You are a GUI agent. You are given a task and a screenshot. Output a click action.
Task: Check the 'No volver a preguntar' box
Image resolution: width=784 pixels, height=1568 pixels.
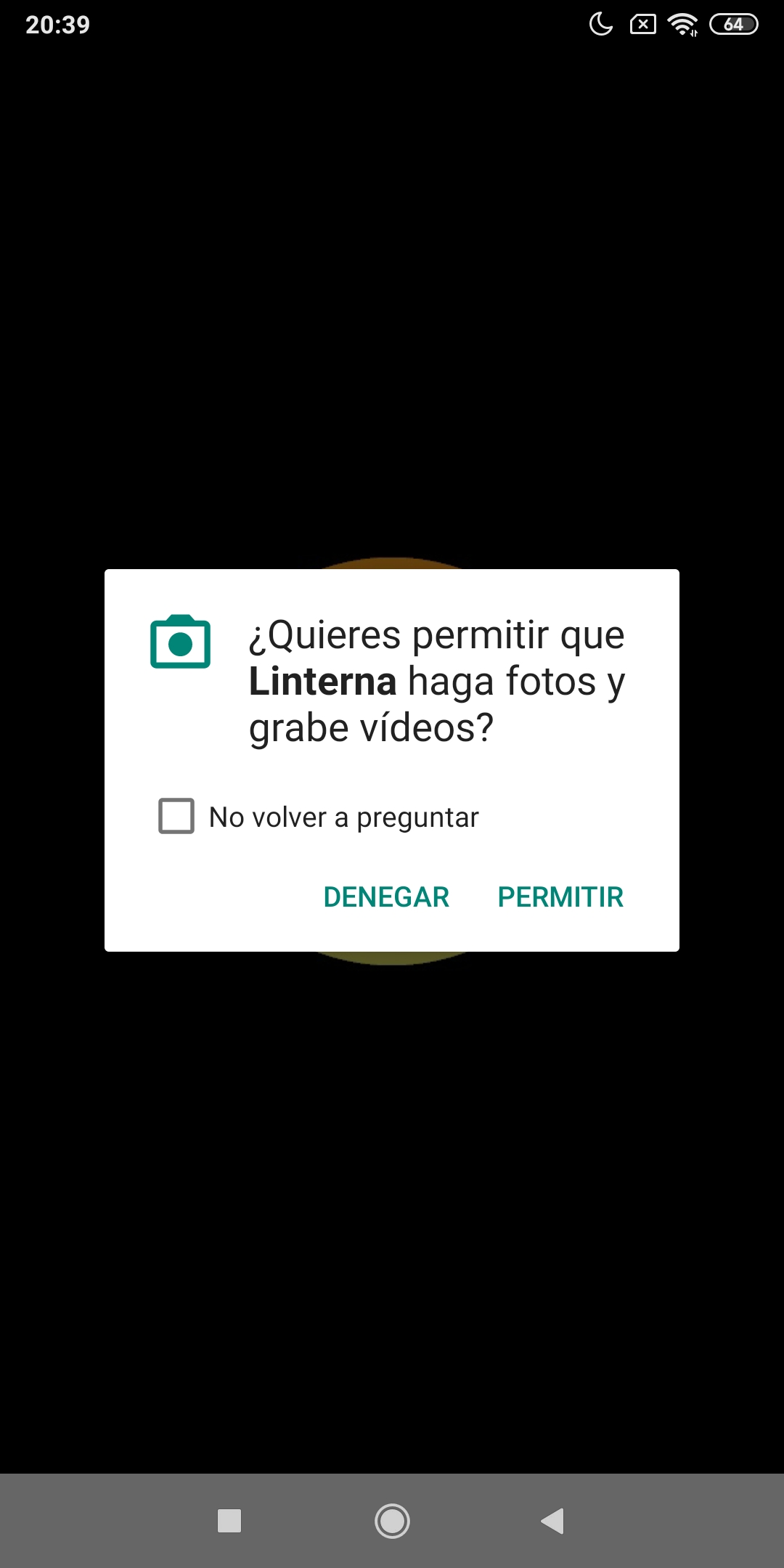(x=176, y=817)
